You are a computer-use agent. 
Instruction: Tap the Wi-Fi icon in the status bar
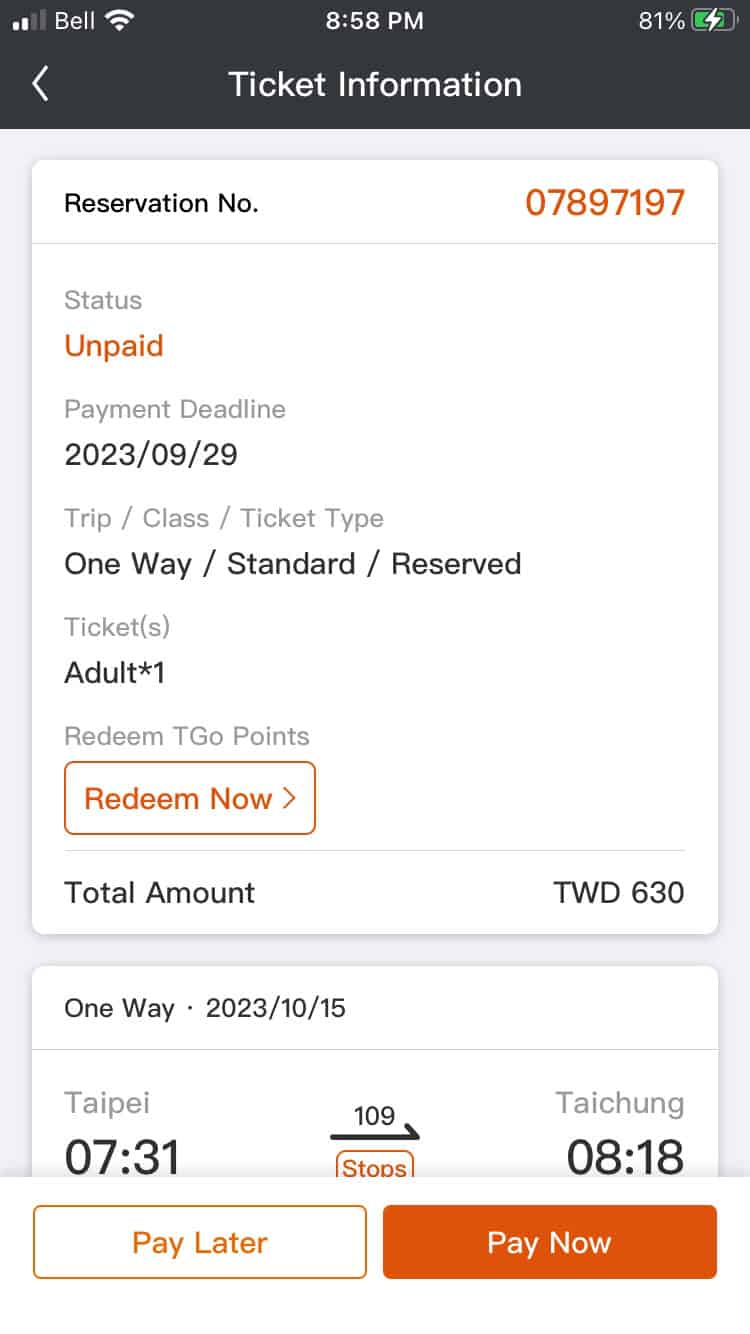tap(119, 18)
